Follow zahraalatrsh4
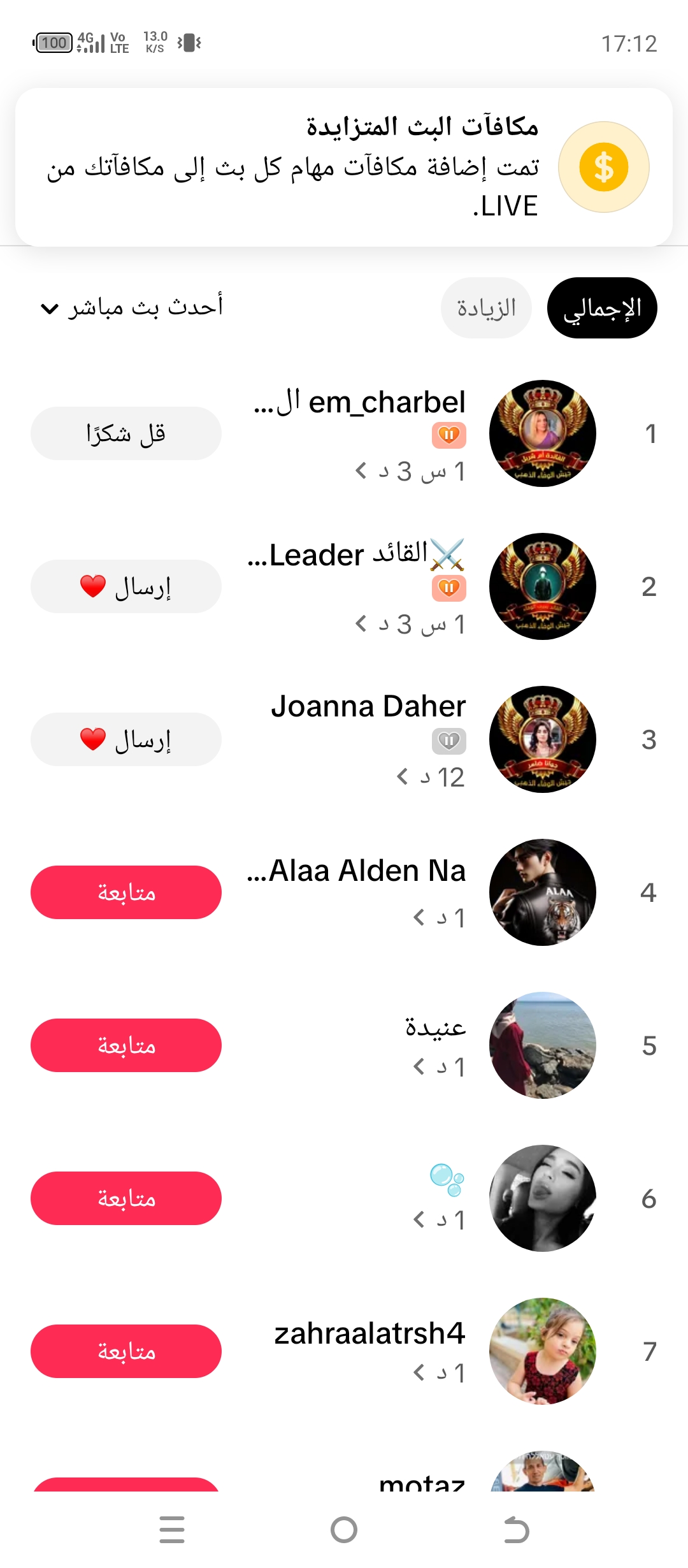688x1568 pixels. (126, 1351)
